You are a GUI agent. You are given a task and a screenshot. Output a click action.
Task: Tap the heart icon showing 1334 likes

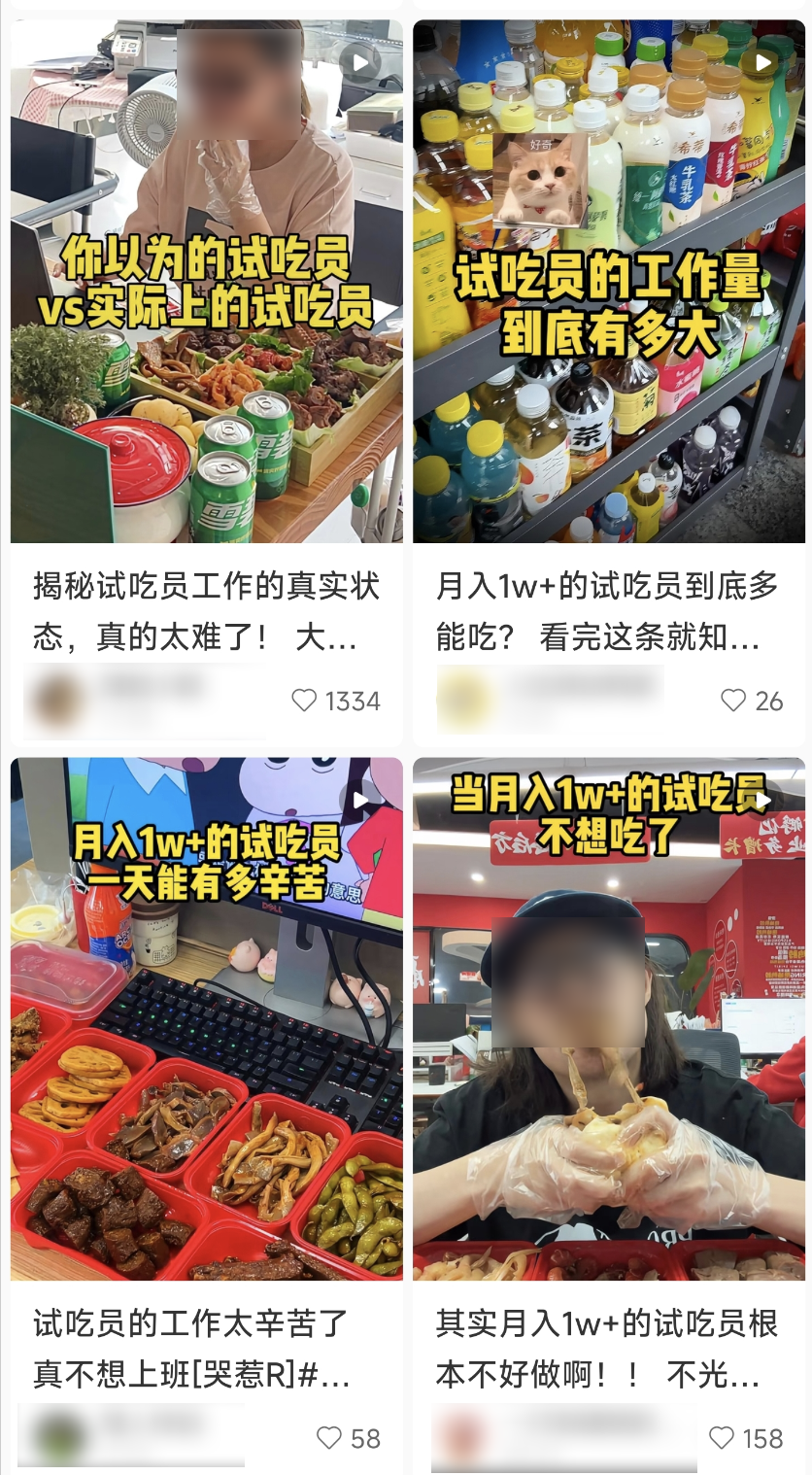(x=306, y=701)
